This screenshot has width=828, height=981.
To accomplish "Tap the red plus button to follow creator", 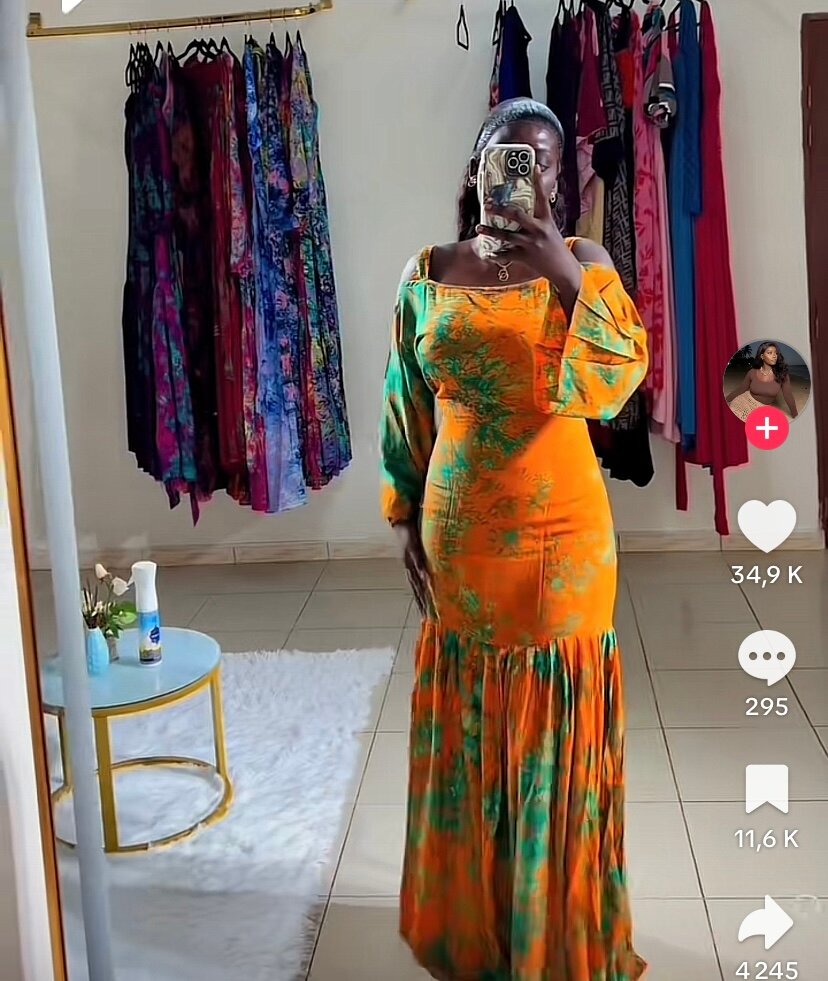I will tap(766, 427).
